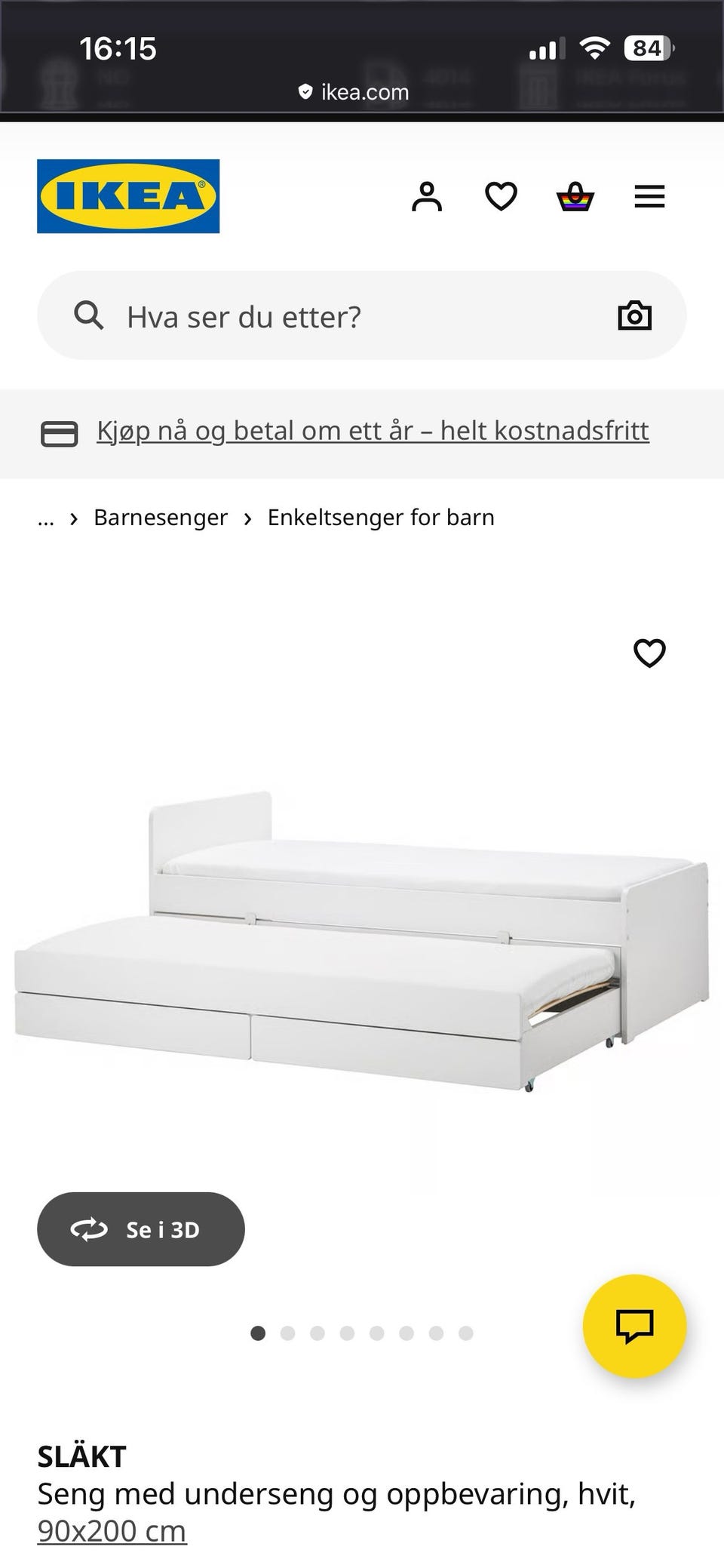Go to the Barnesenger breadcrumb
This screenshot has width=724, height=1568.
tap(161, 517)
